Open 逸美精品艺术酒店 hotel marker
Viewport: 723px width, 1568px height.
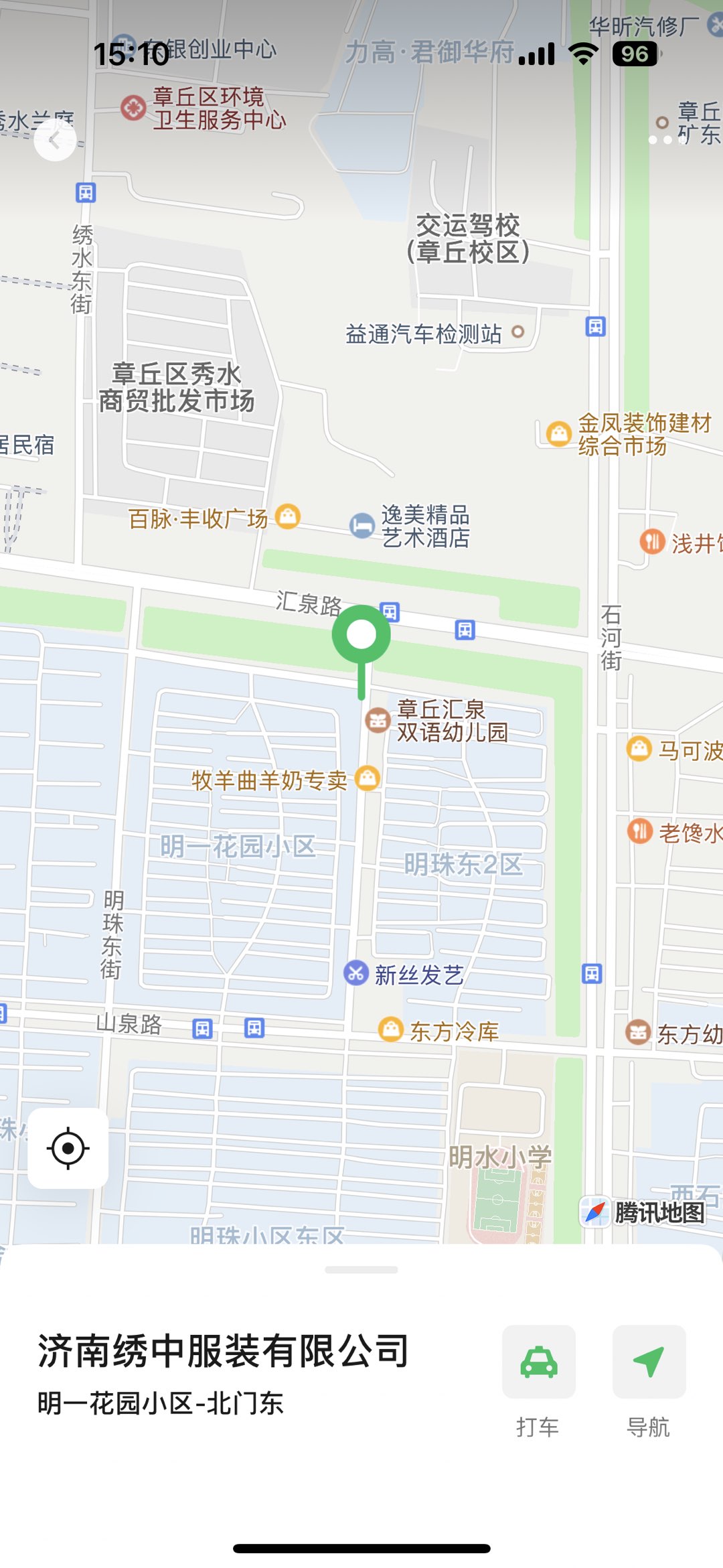coord(362,525)
